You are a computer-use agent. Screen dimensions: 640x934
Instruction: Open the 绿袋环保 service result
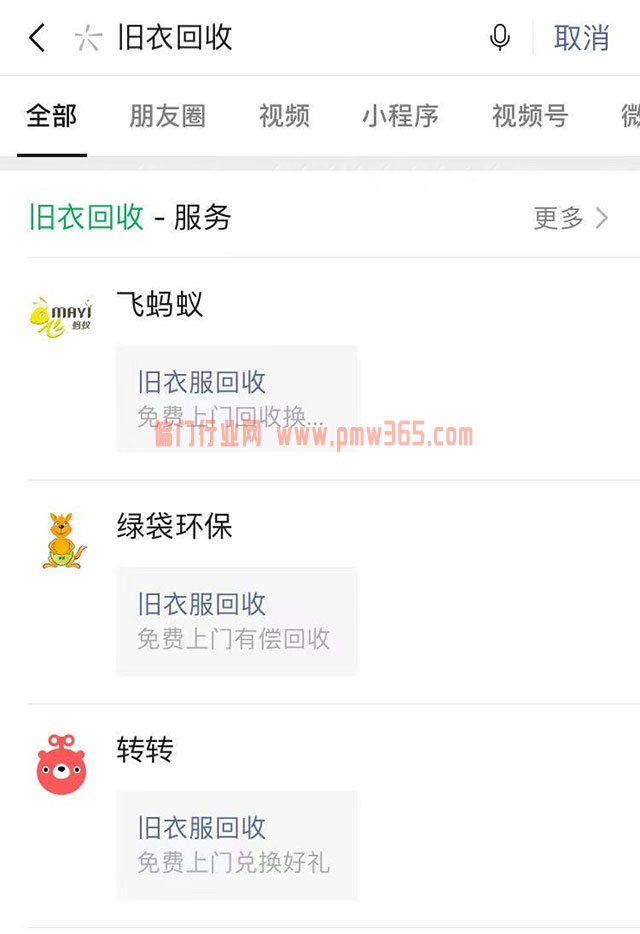point(175,526)
